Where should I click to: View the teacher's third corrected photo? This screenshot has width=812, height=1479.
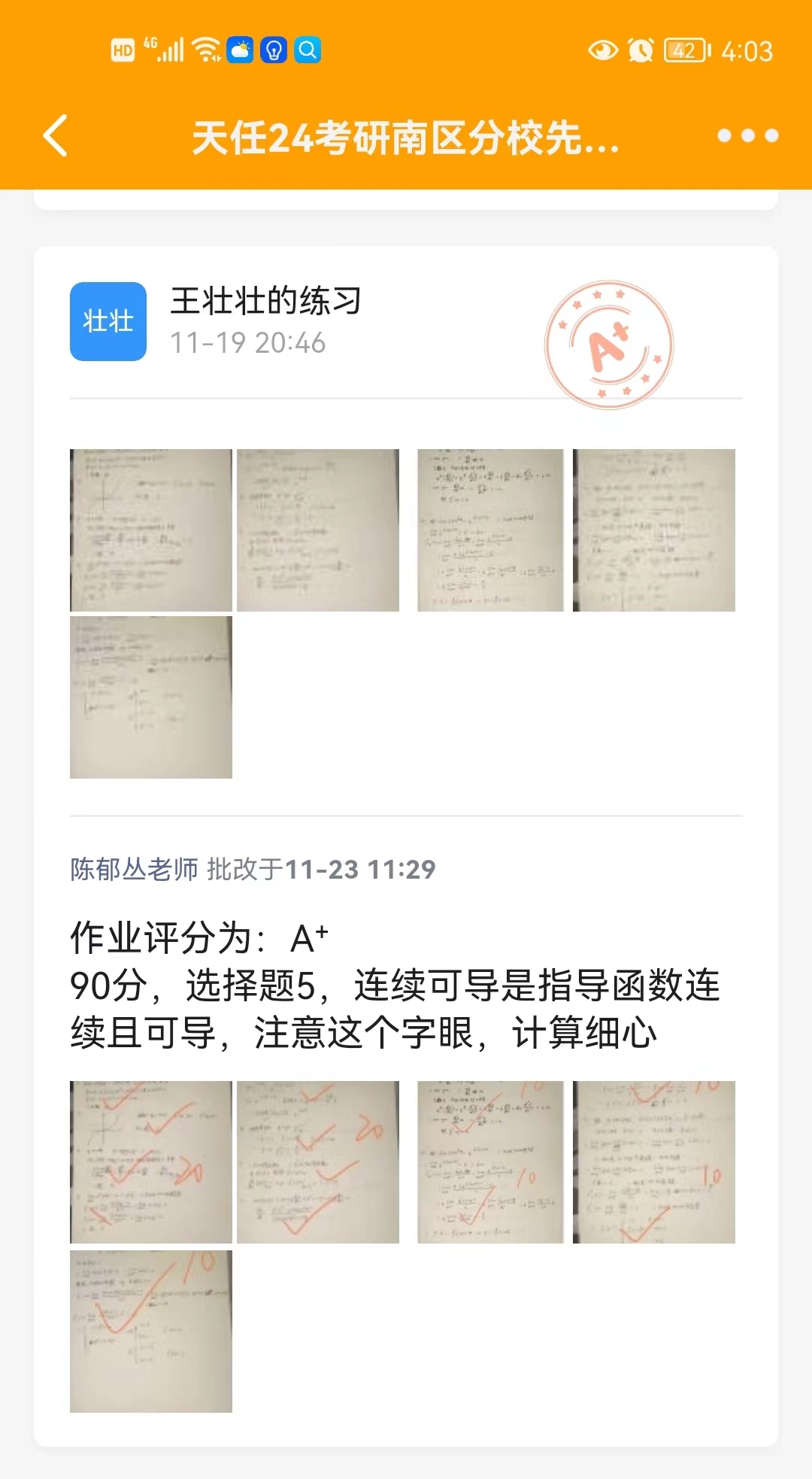pos(490,1162)
